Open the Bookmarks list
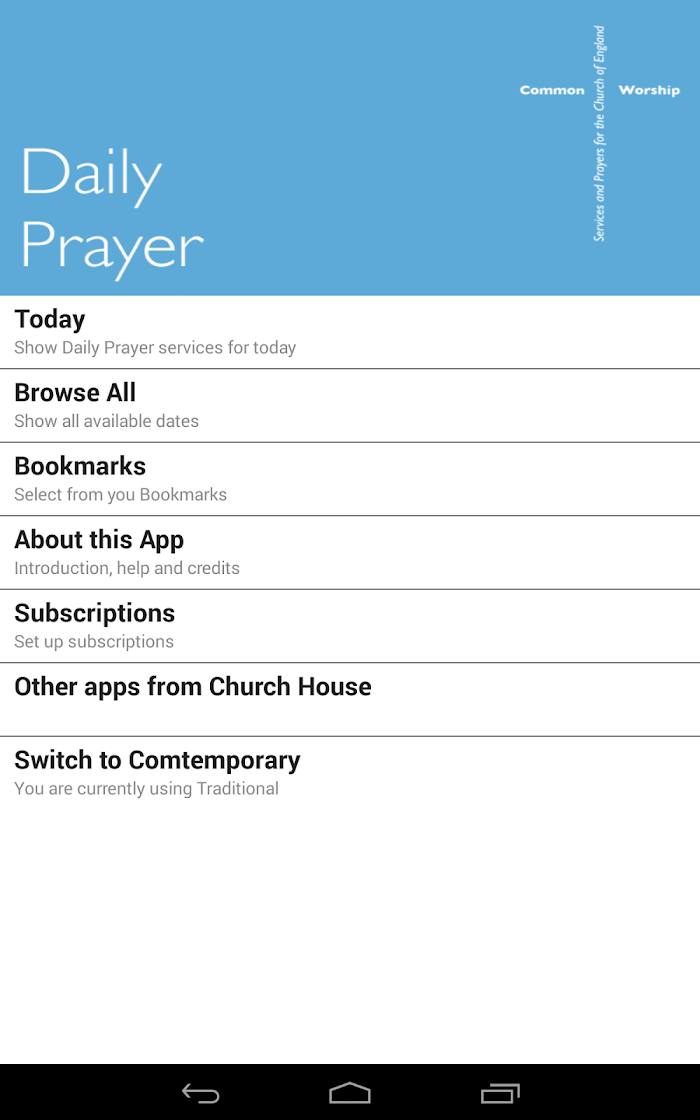Viewport: 700px width, 1120px height. tap(350, 479)
